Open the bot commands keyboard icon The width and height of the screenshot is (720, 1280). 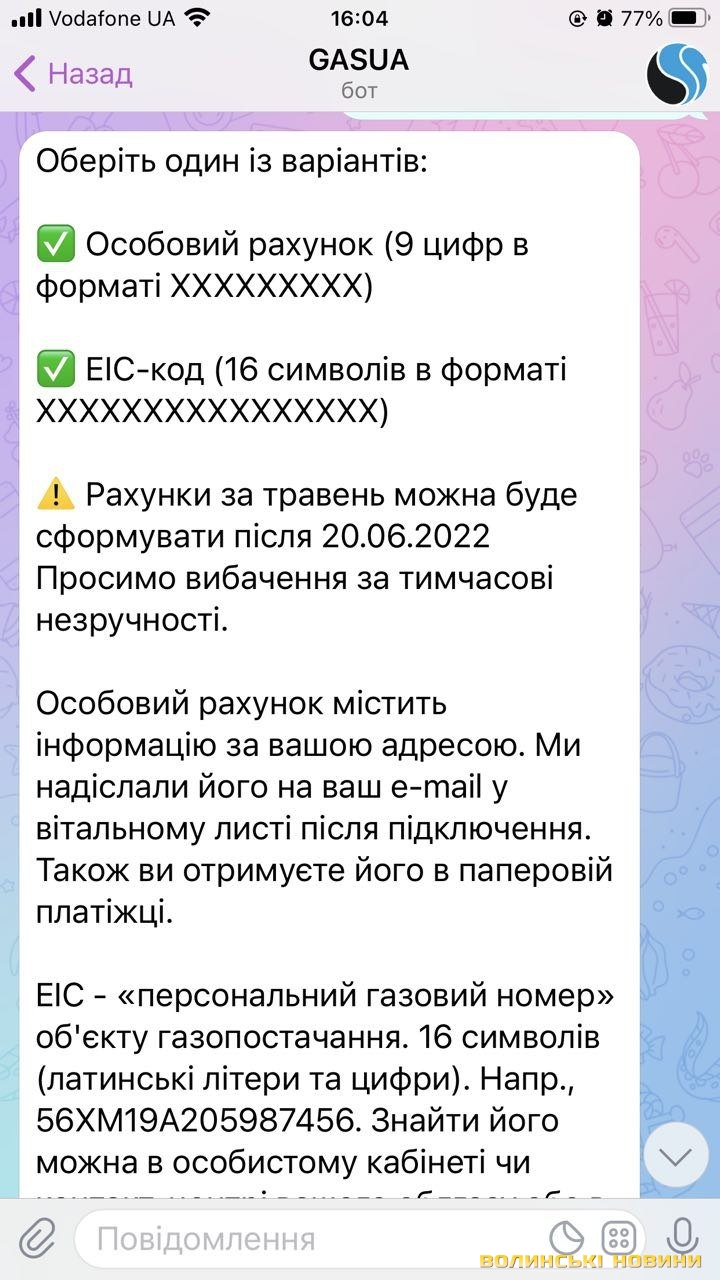(621, 1238)
